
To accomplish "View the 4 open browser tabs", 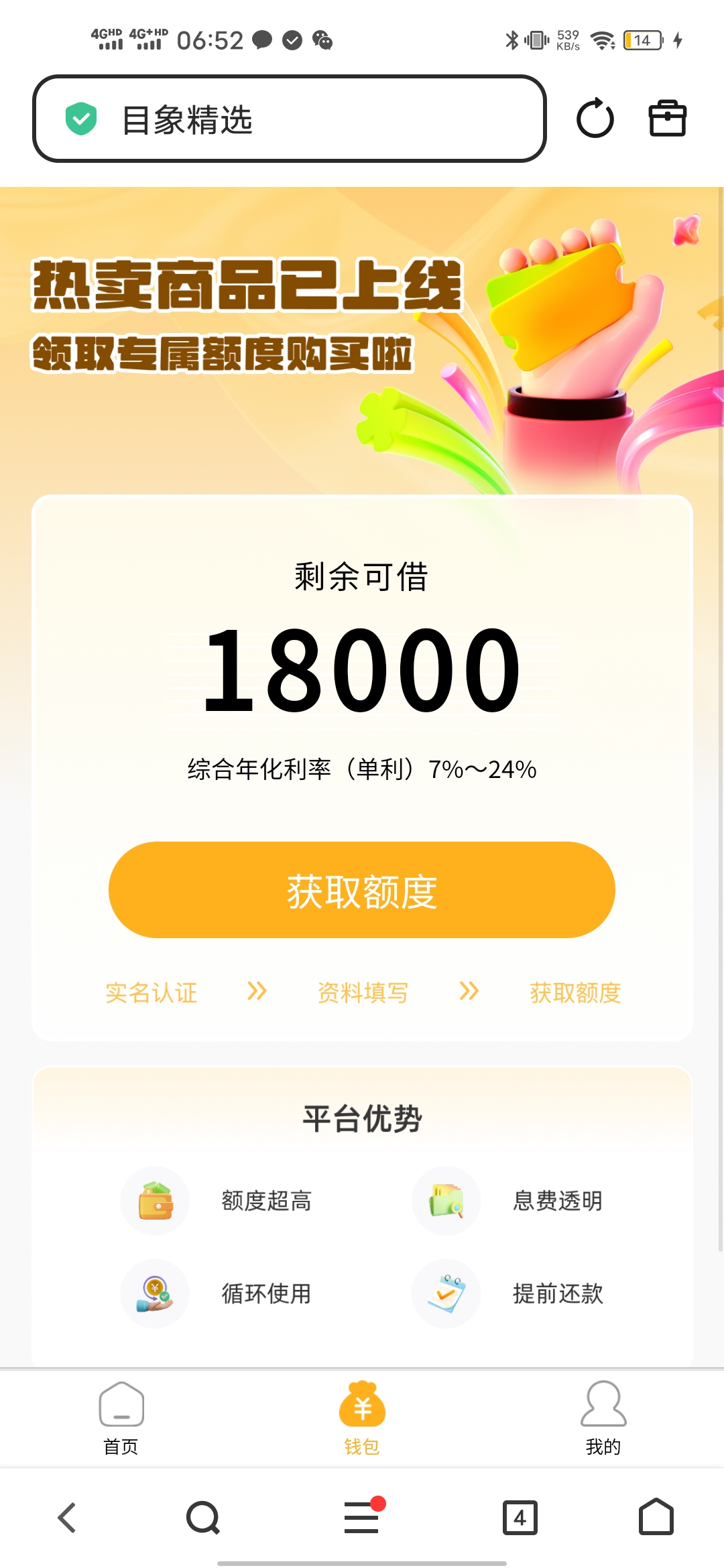I will pyautogui.click(x=520, y=1518).
